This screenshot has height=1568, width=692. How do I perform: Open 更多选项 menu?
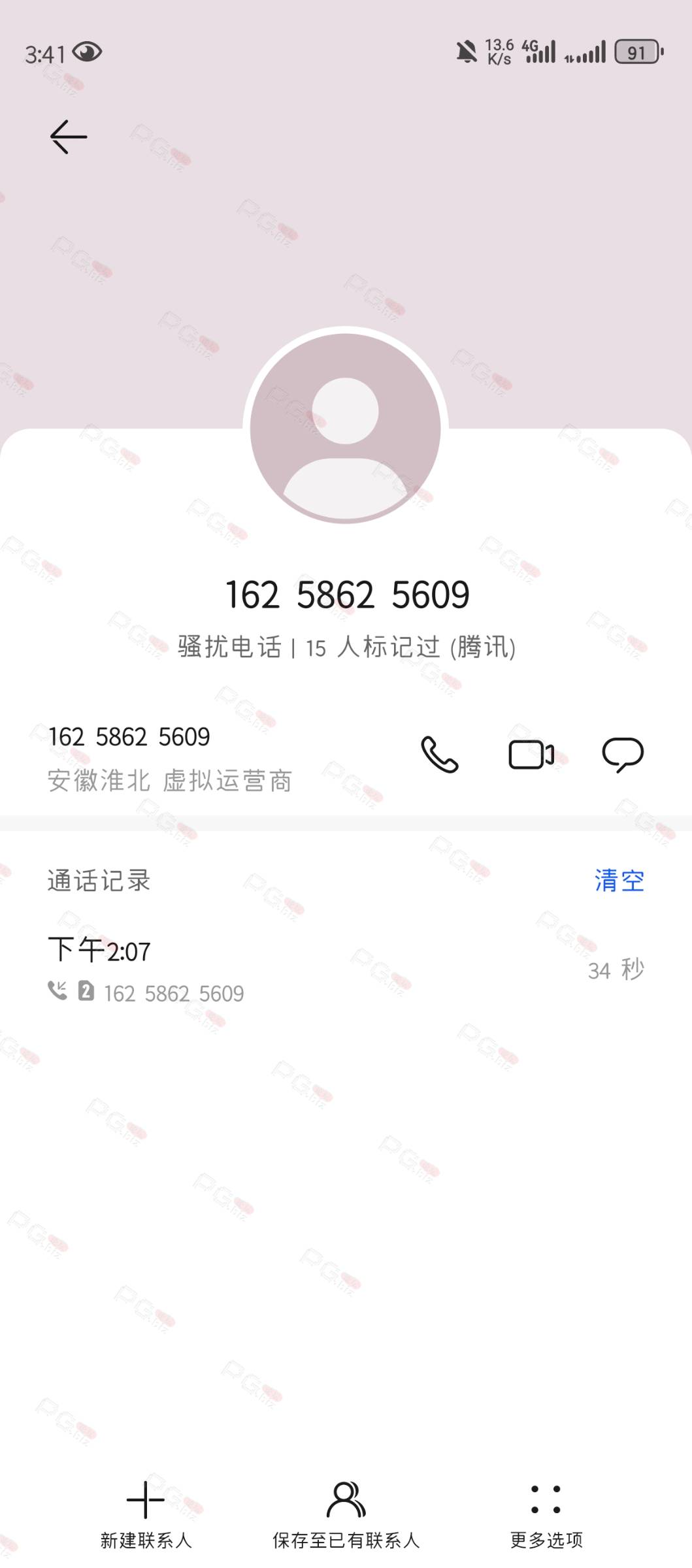pyautogui.click(x=546, y=1515)
